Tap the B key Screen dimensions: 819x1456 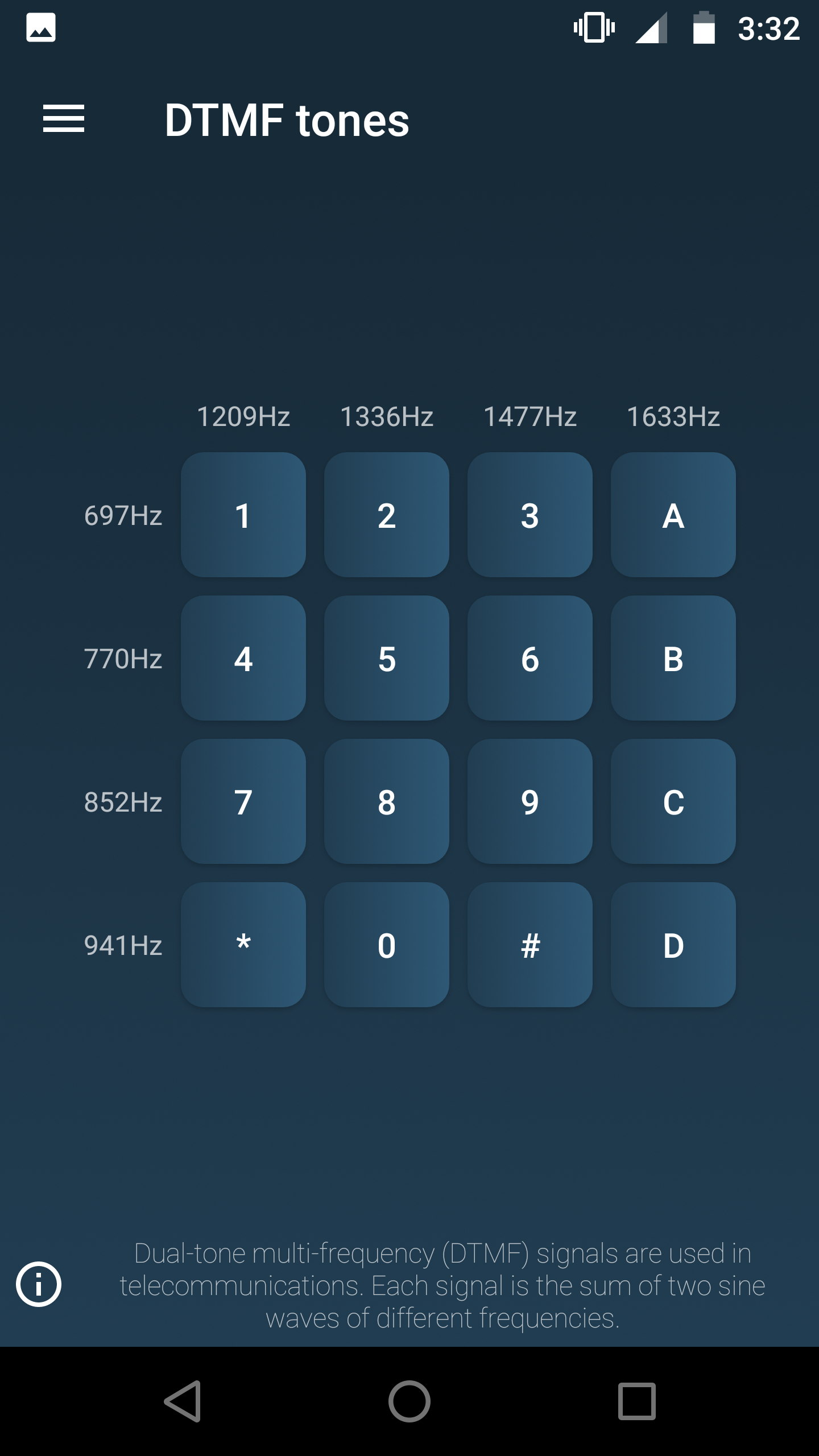pyautogui.click(x=673, y=659)
